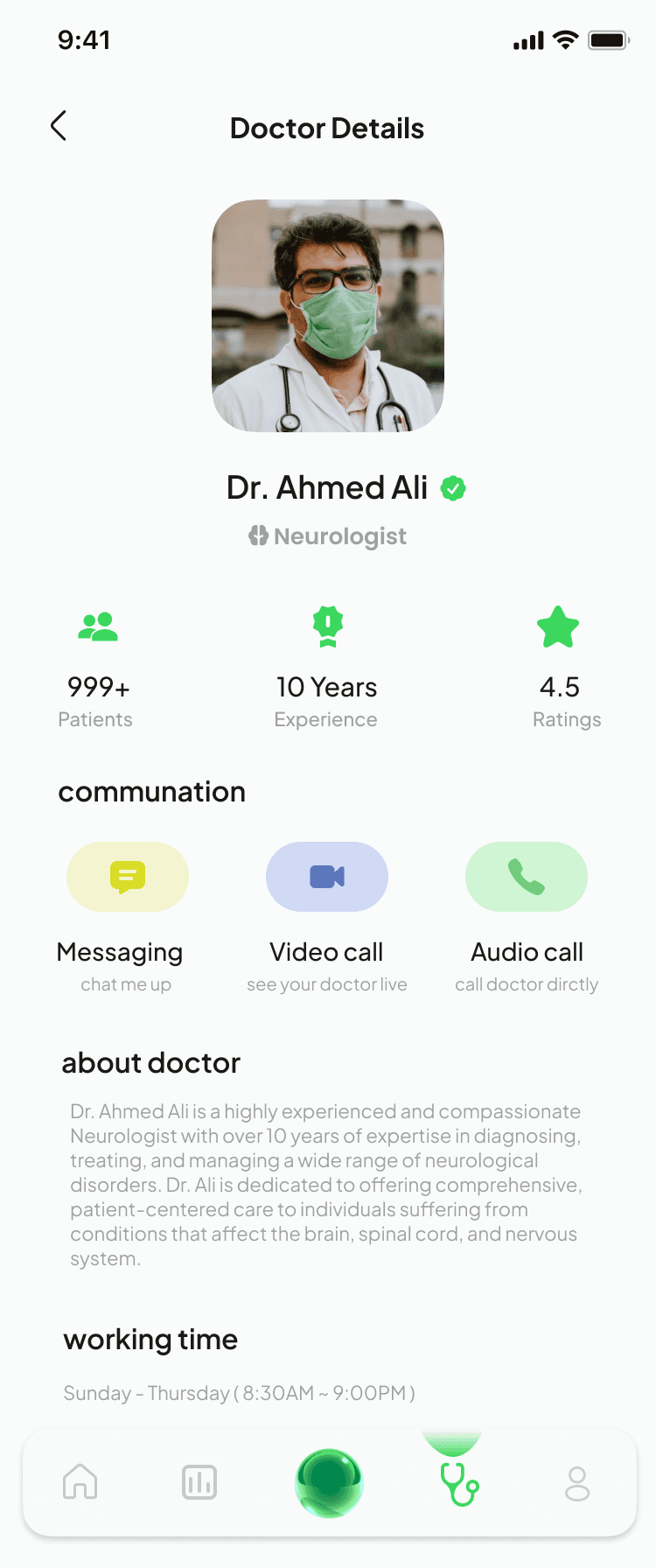Viewport: 656px width, 1568px height.
Task: Open the statistics chart tab
Action: pos(199,1482)
